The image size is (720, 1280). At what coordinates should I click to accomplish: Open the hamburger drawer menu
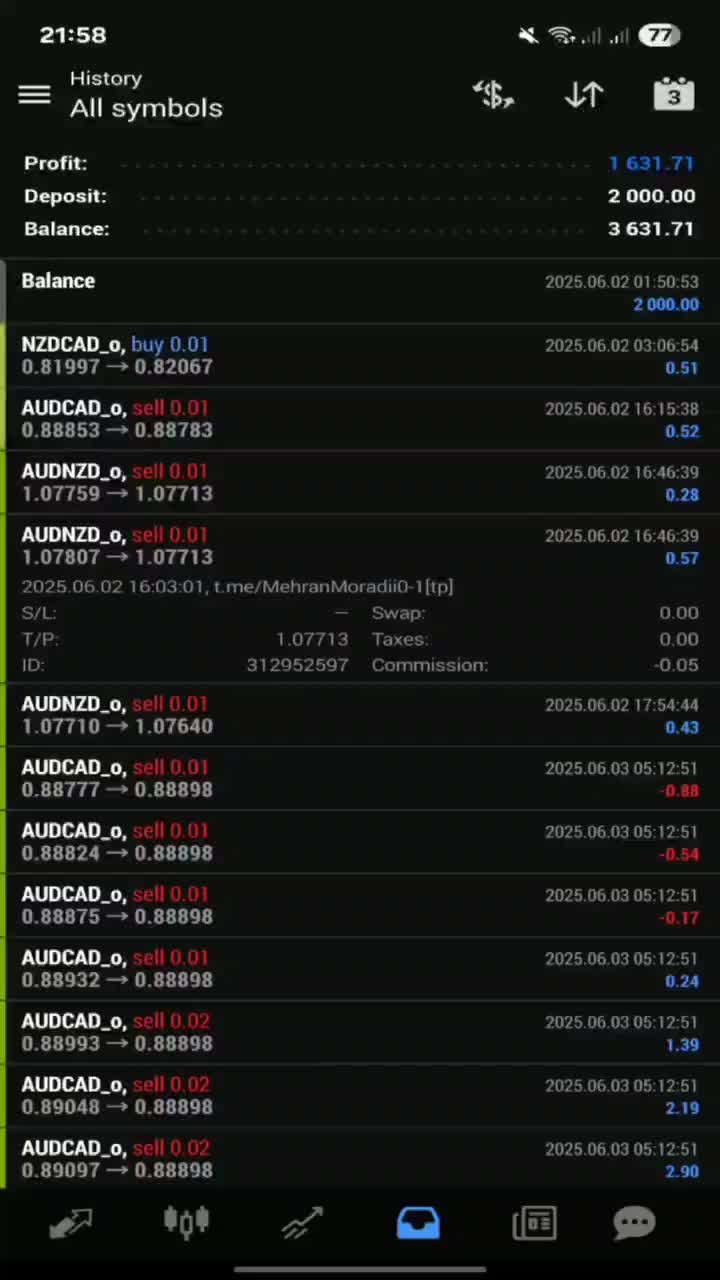tap(34, 94)
